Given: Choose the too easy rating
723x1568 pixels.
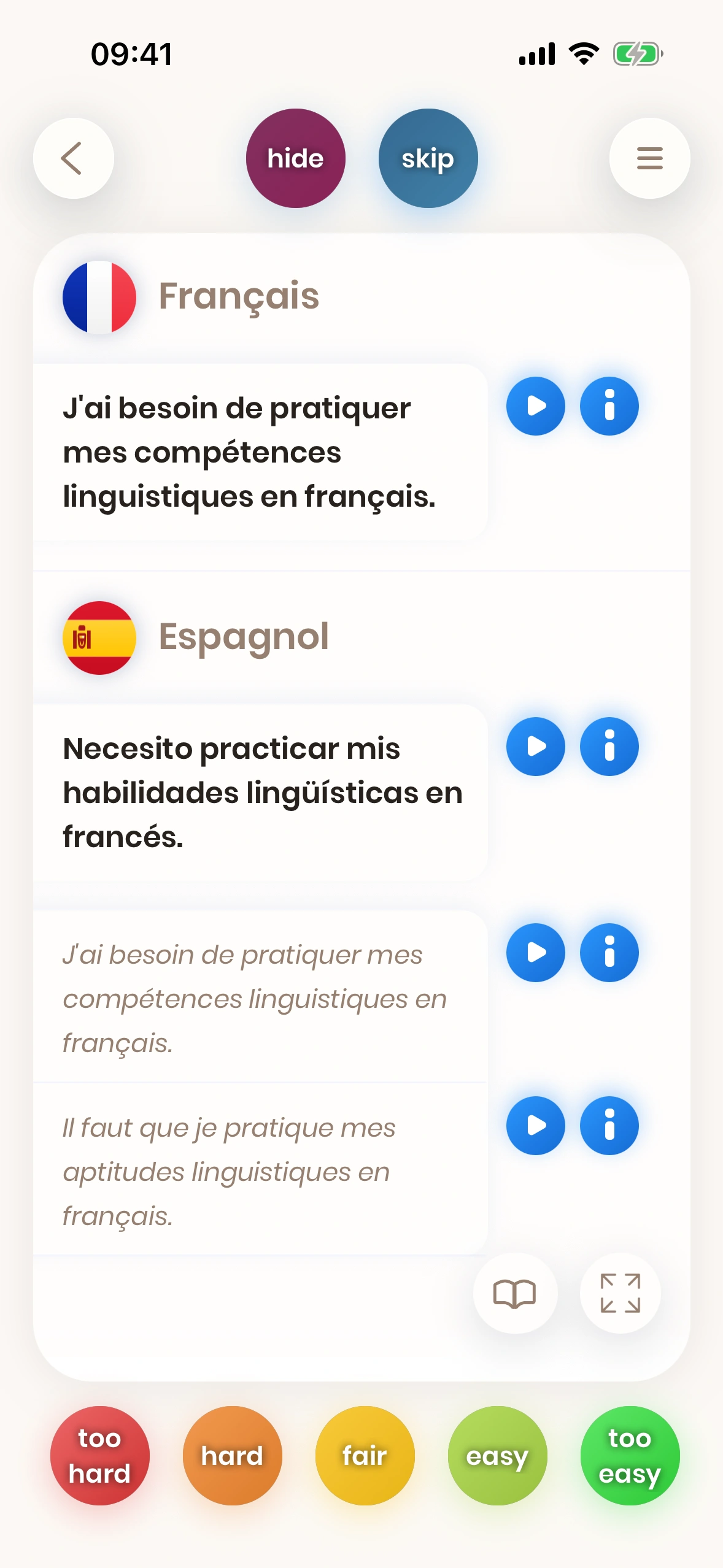Looking at the screenshot, I should tap(630, 1455).
